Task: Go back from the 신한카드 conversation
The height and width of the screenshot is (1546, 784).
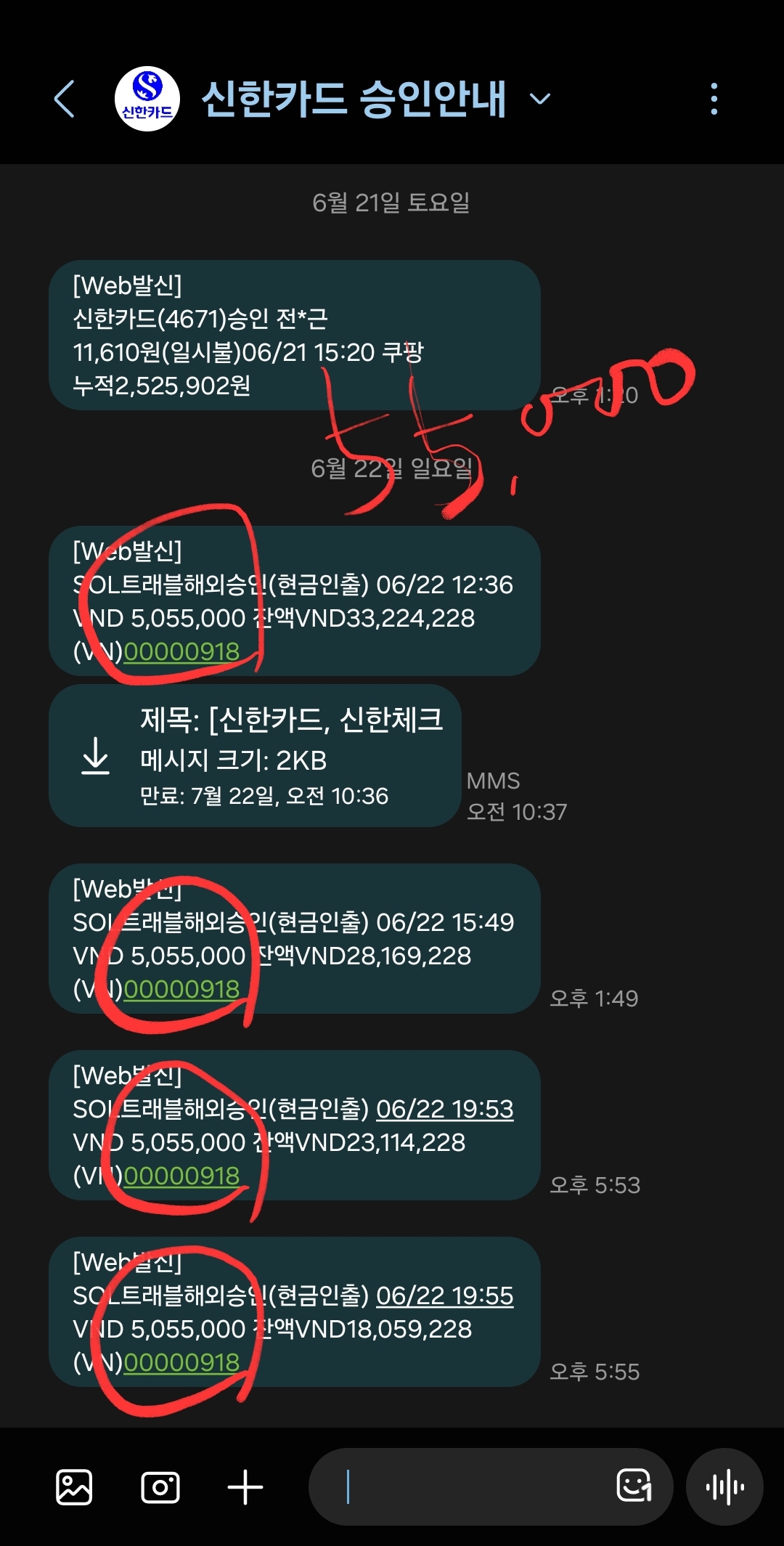Action: 65,99
